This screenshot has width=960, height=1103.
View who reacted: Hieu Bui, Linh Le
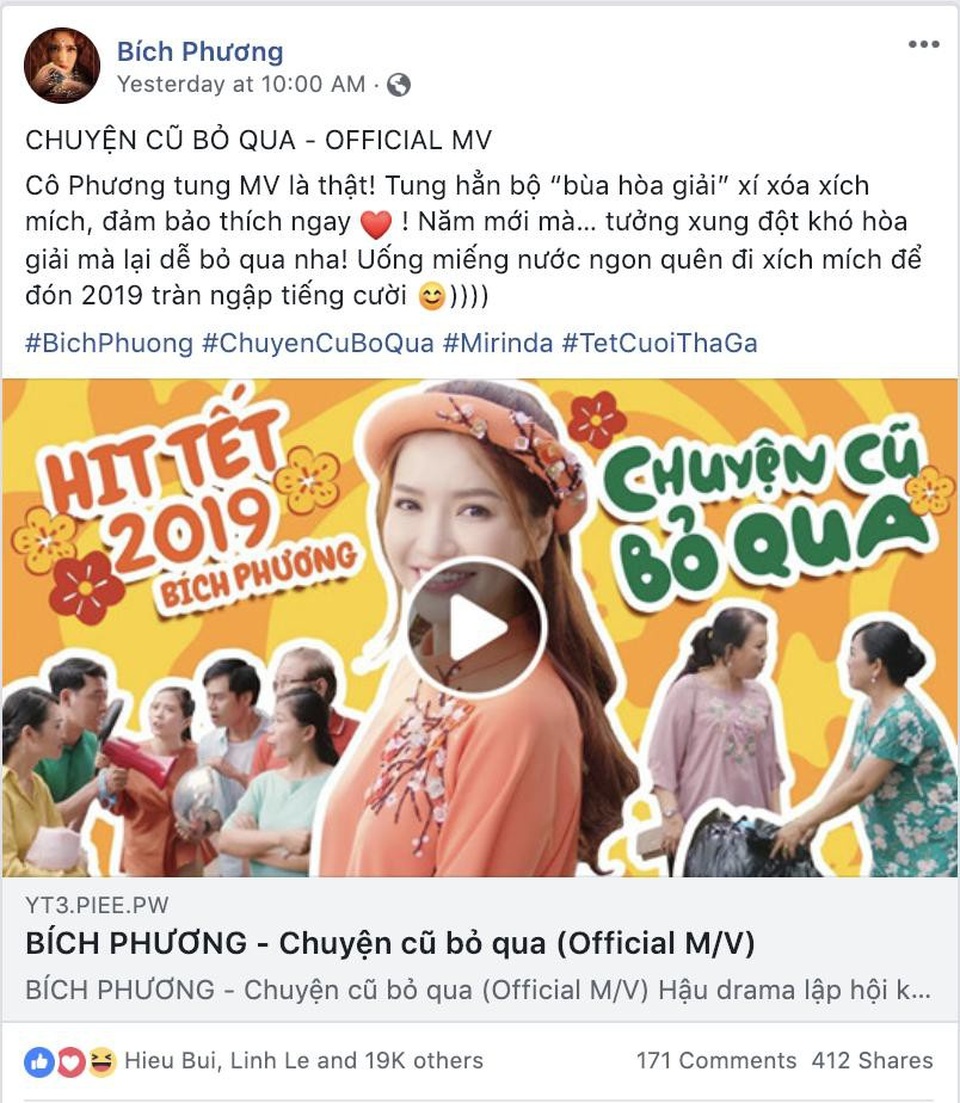tap(303, 1061)
